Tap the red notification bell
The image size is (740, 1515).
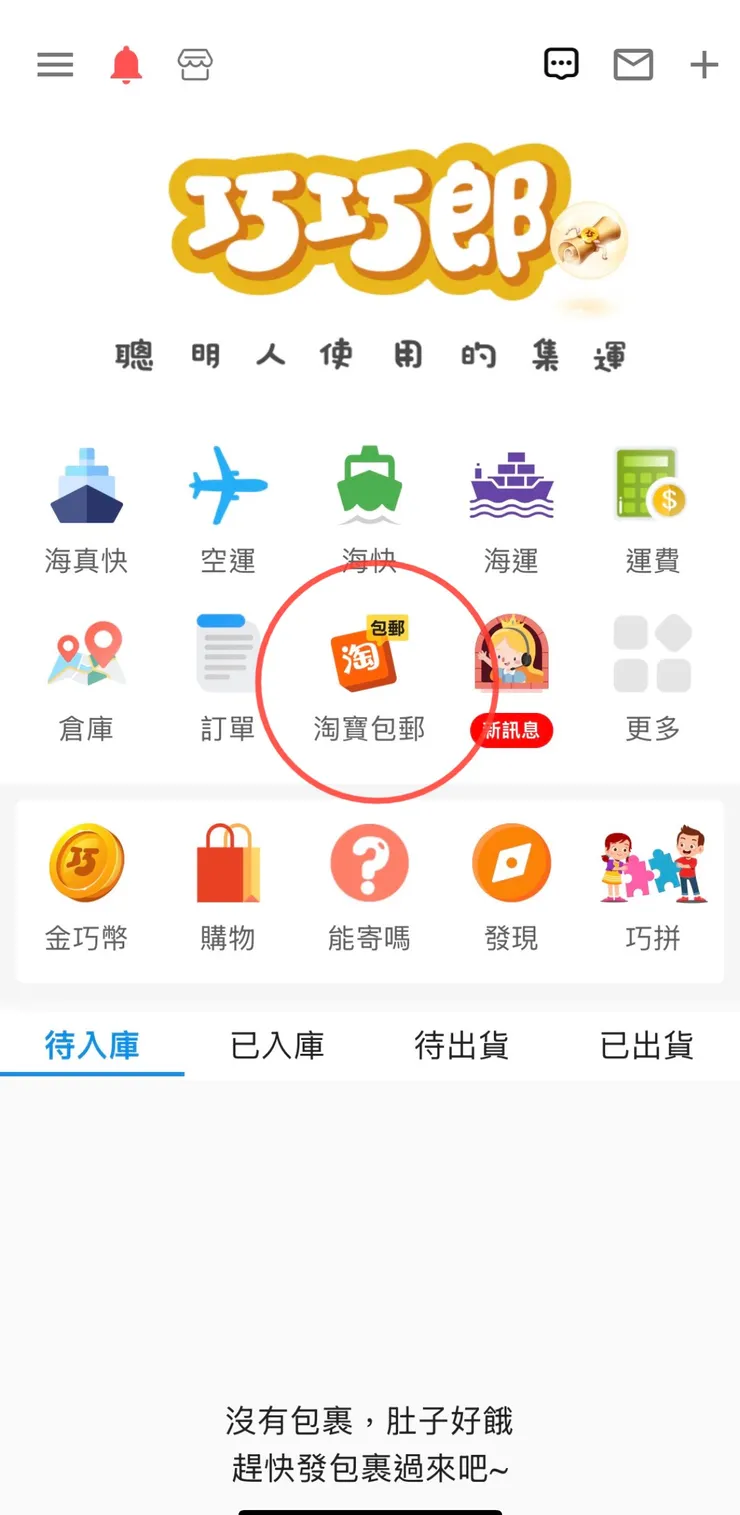(125, 64)
